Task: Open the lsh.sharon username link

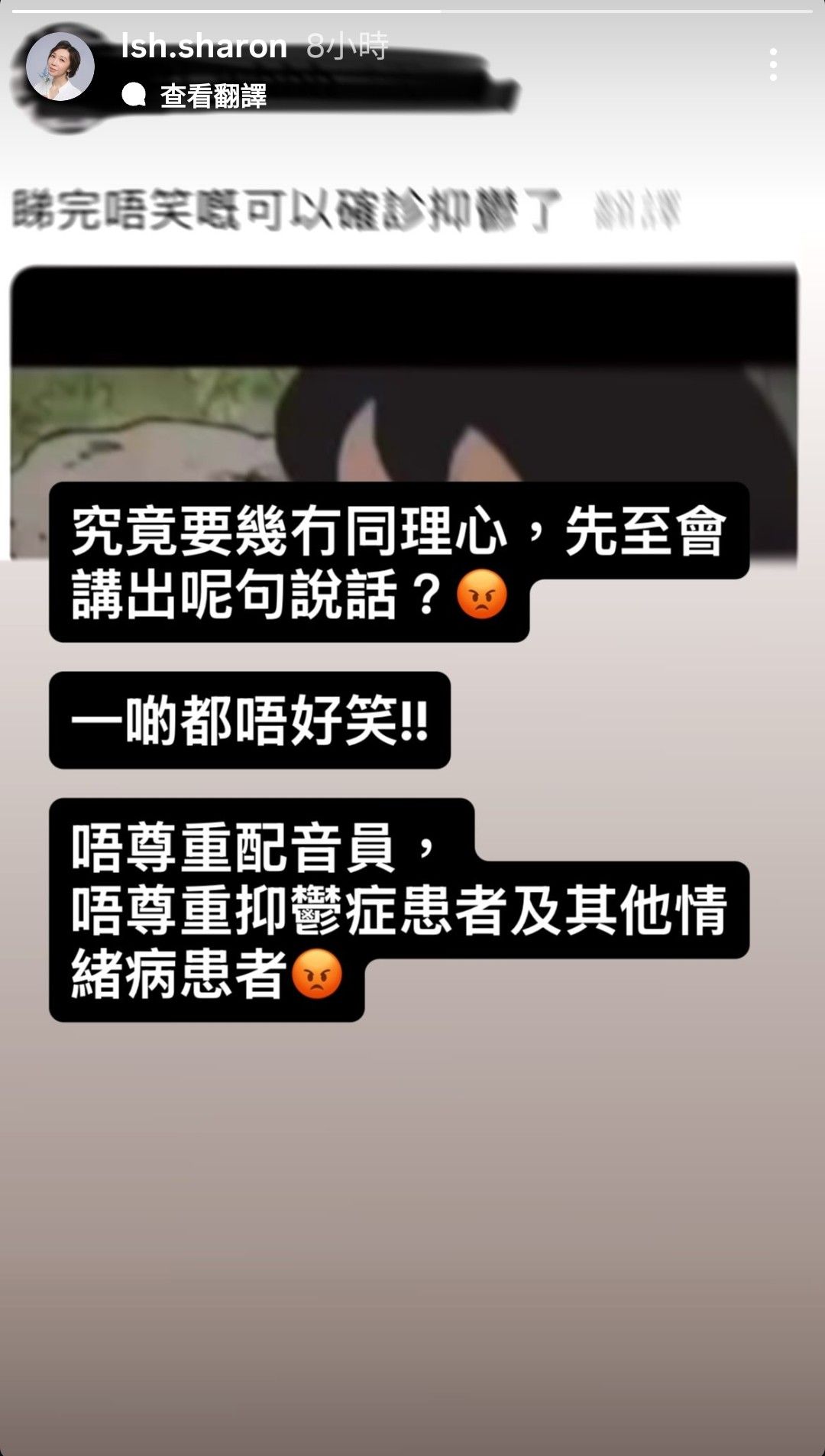Action: (x=204, y=47)
